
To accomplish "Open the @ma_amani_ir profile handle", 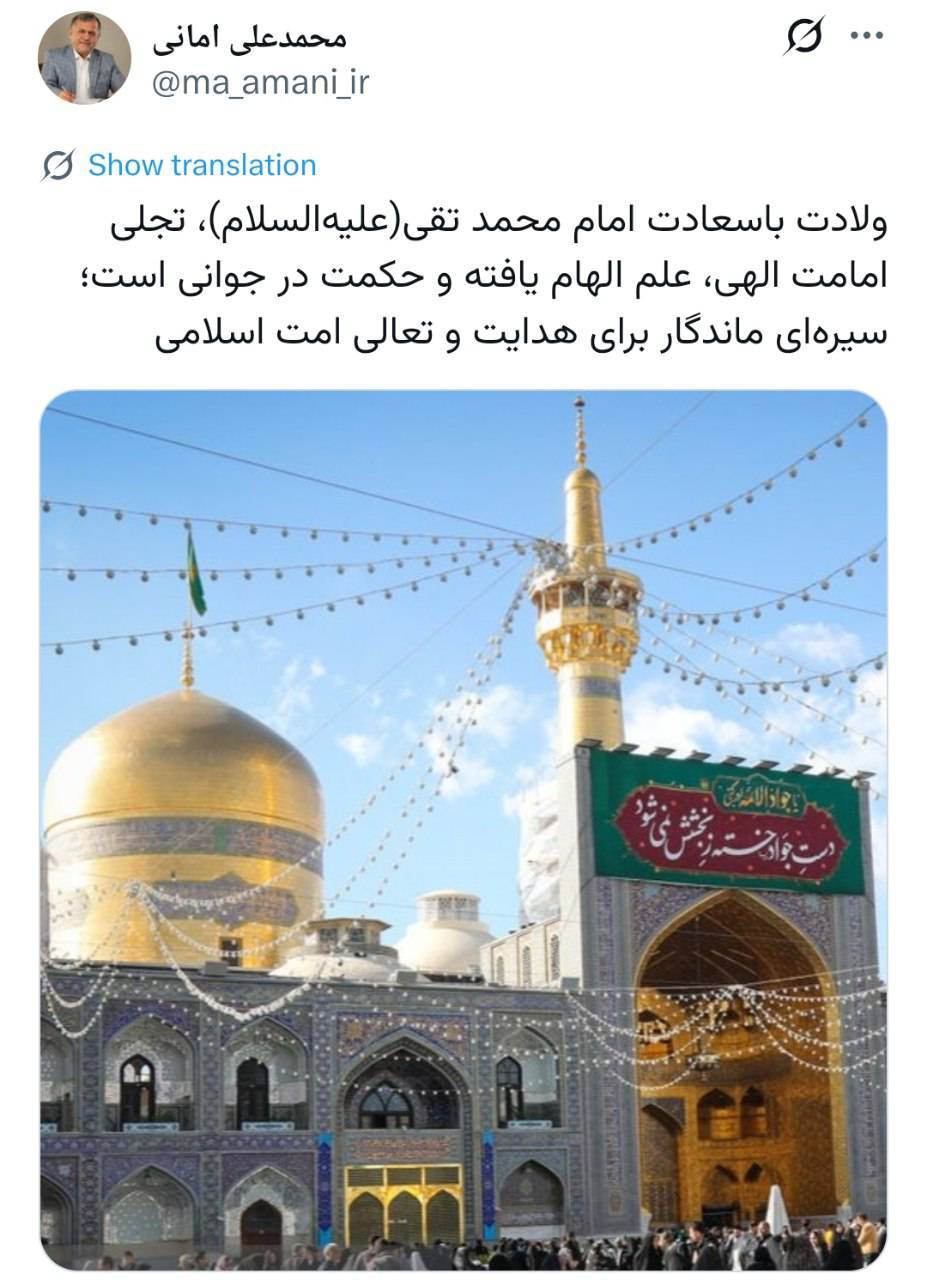I will [260, 82].
